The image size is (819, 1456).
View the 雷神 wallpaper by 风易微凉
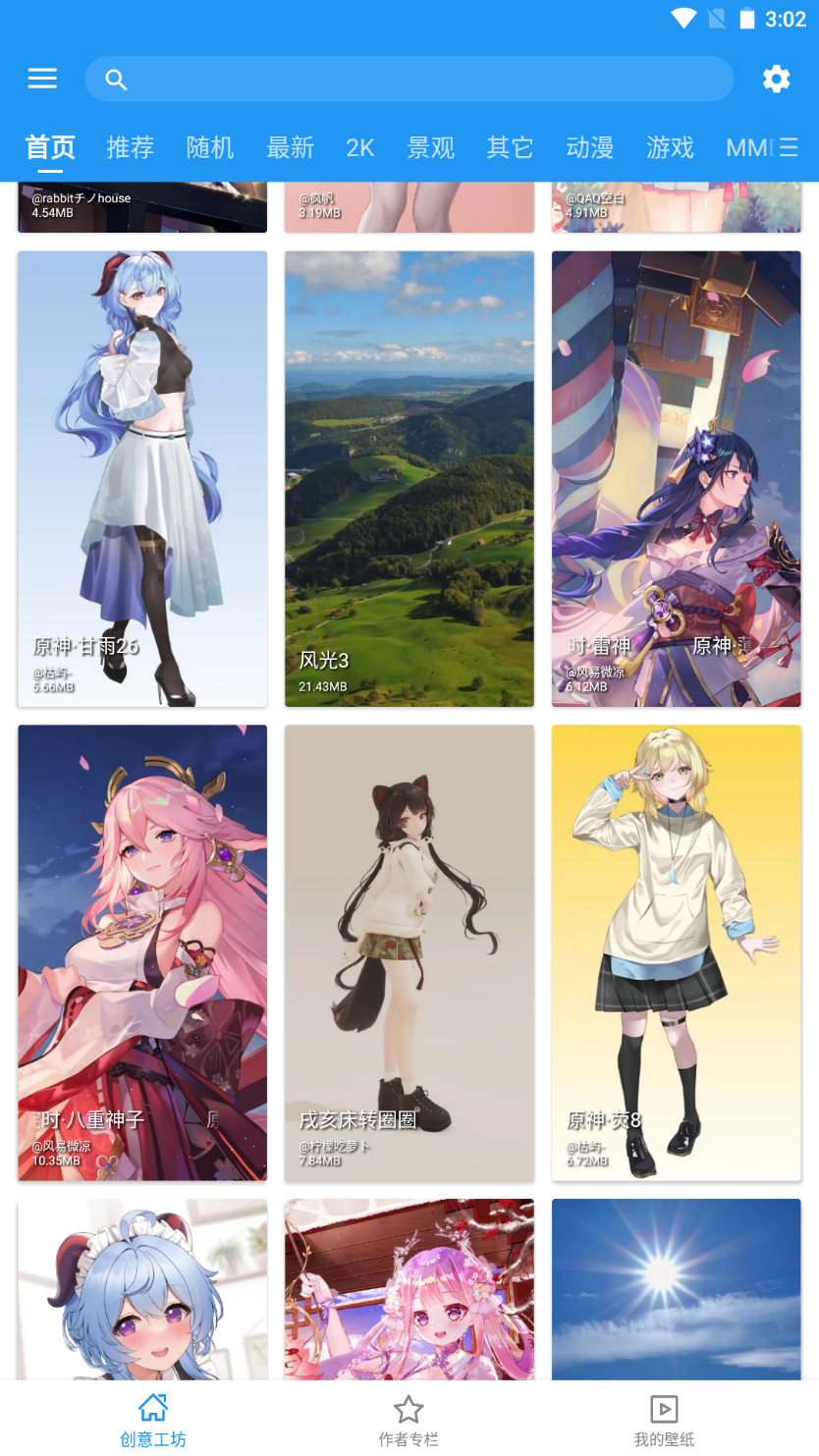pos(677,479)
